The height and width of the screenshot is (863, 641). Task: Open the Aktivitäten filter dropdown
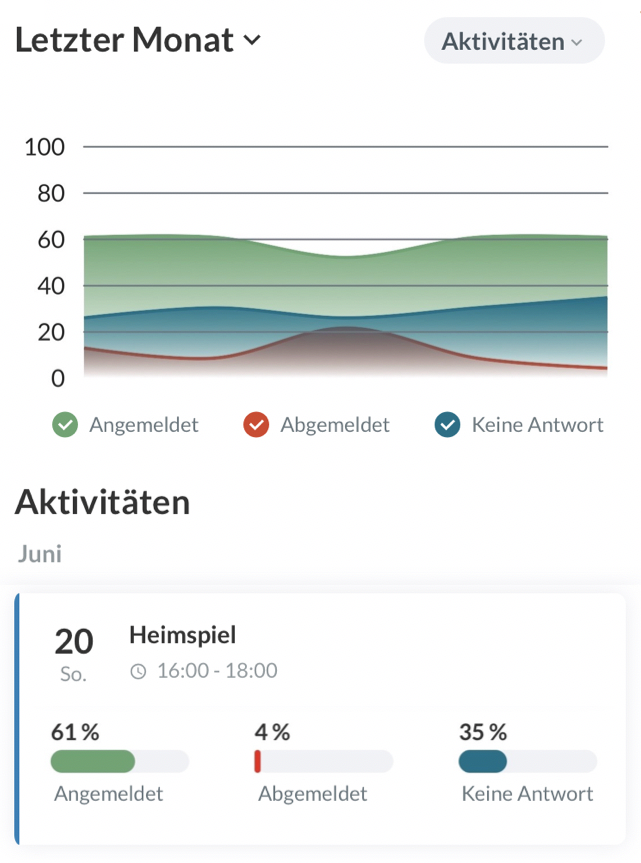[x=514, y=42]
